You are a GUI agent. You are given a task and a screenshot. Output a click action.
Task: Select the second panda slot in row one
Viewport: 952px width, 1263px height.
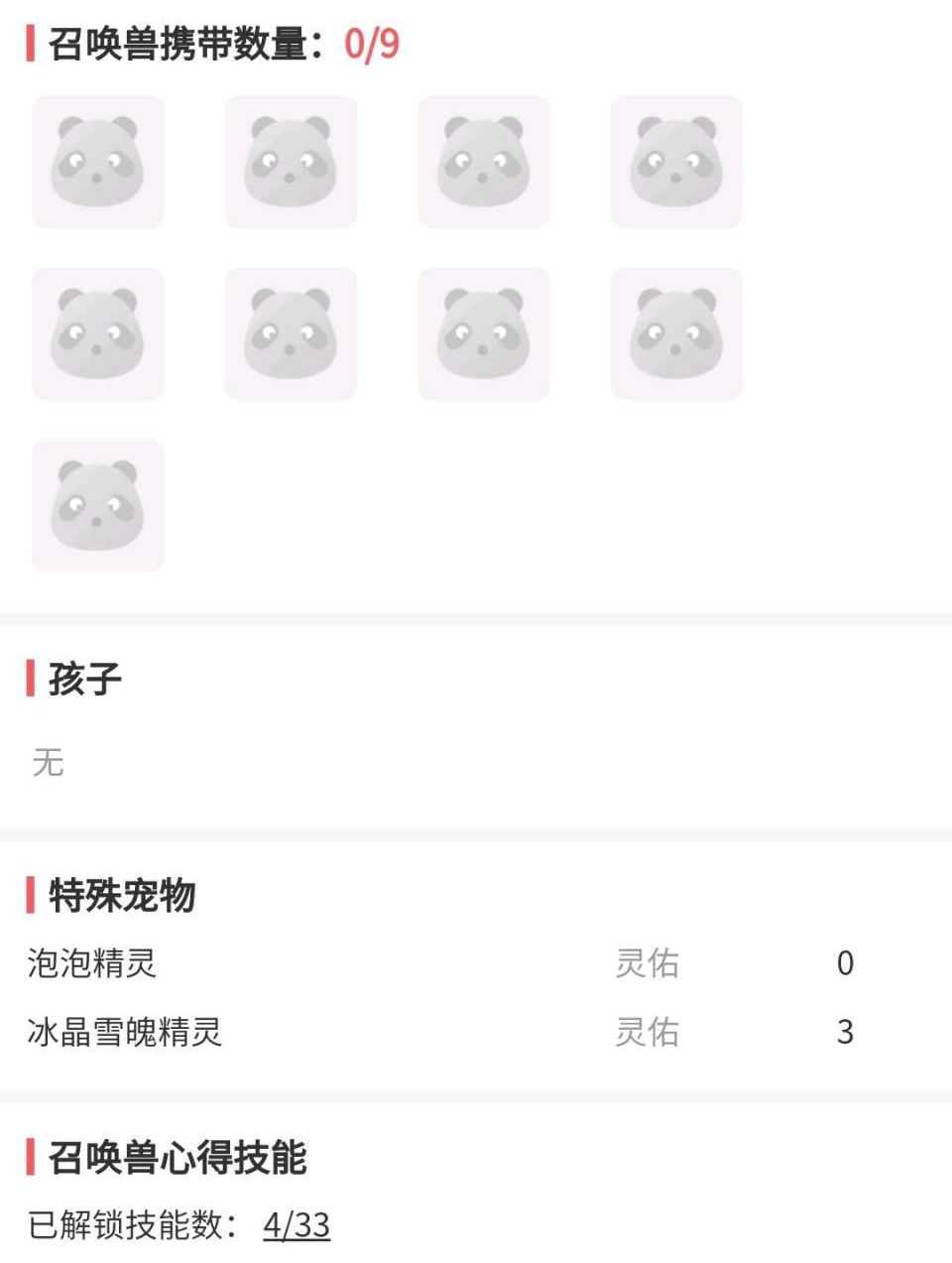[291, 162]
